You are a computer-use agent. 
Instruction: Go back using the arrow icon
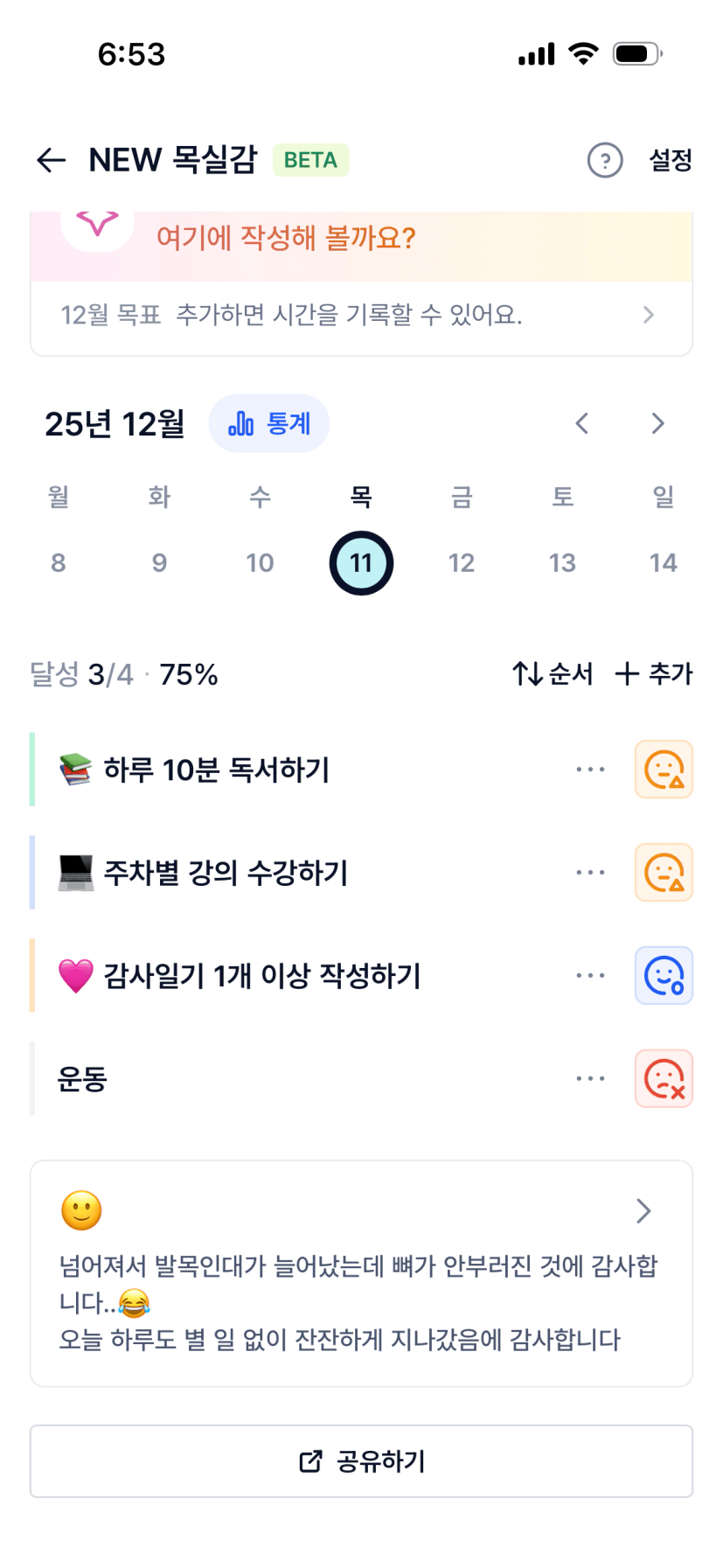click(x=52, y=160)
